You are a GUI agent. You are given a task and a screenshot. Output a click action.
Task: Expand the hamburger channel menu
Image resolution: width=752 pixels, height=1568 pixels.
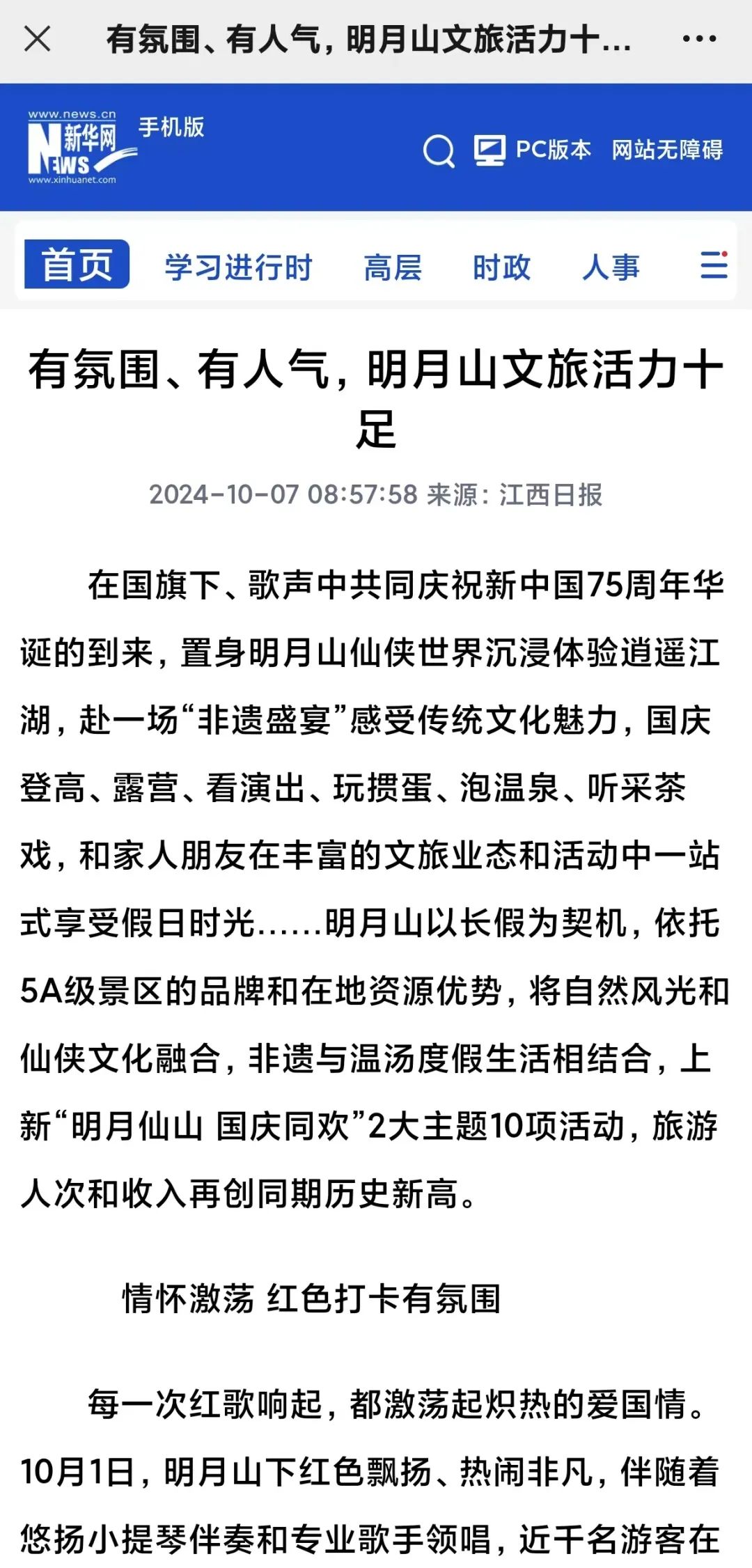[x=714, y=265]
